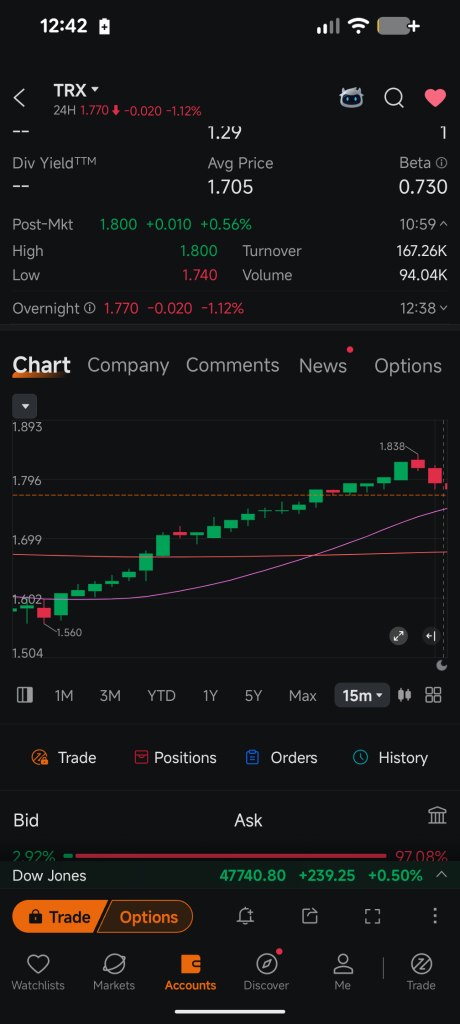
Task: Switch to the Company tab
Action: click(128, 365)
